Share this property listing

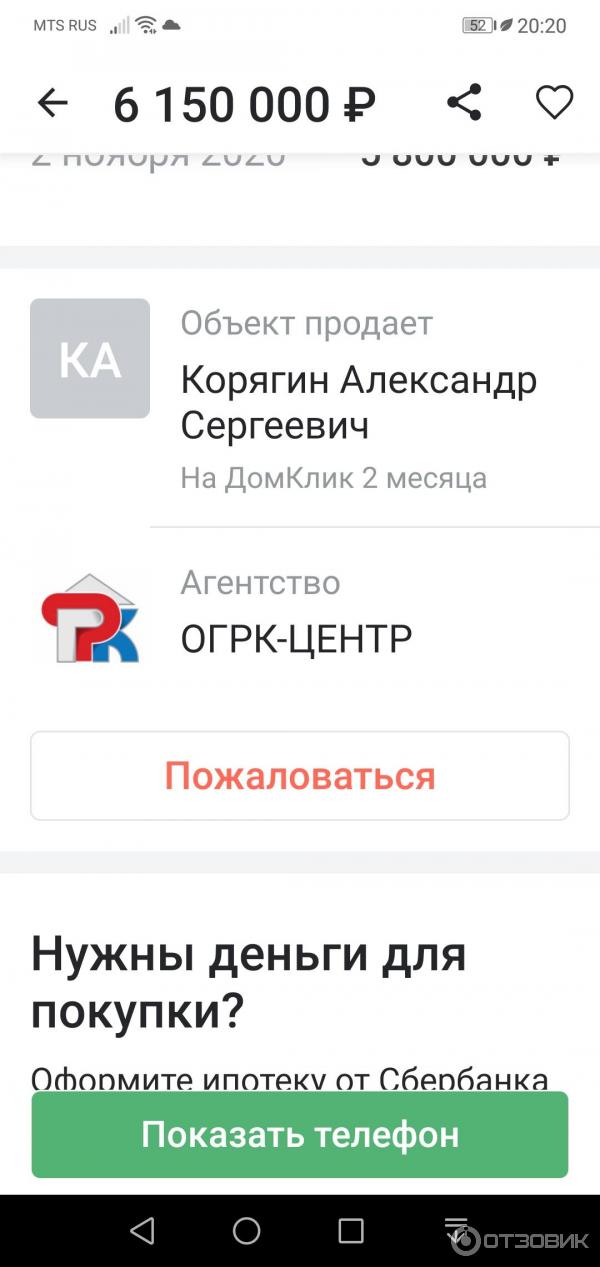point(464,103)
